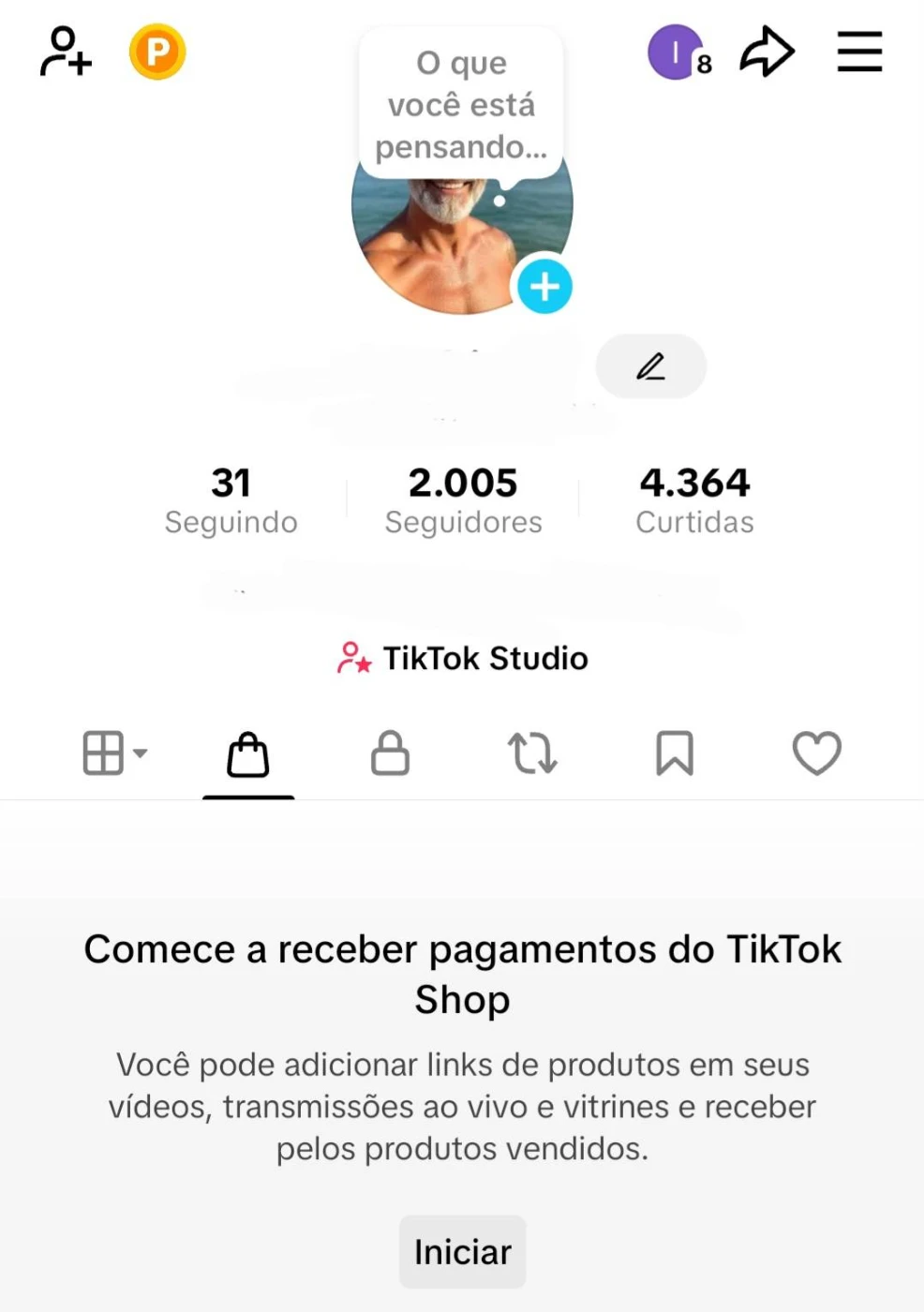Tap Iniciar to start TikTok Shop
924x1312 pixels.
[x=463, y=1252]
